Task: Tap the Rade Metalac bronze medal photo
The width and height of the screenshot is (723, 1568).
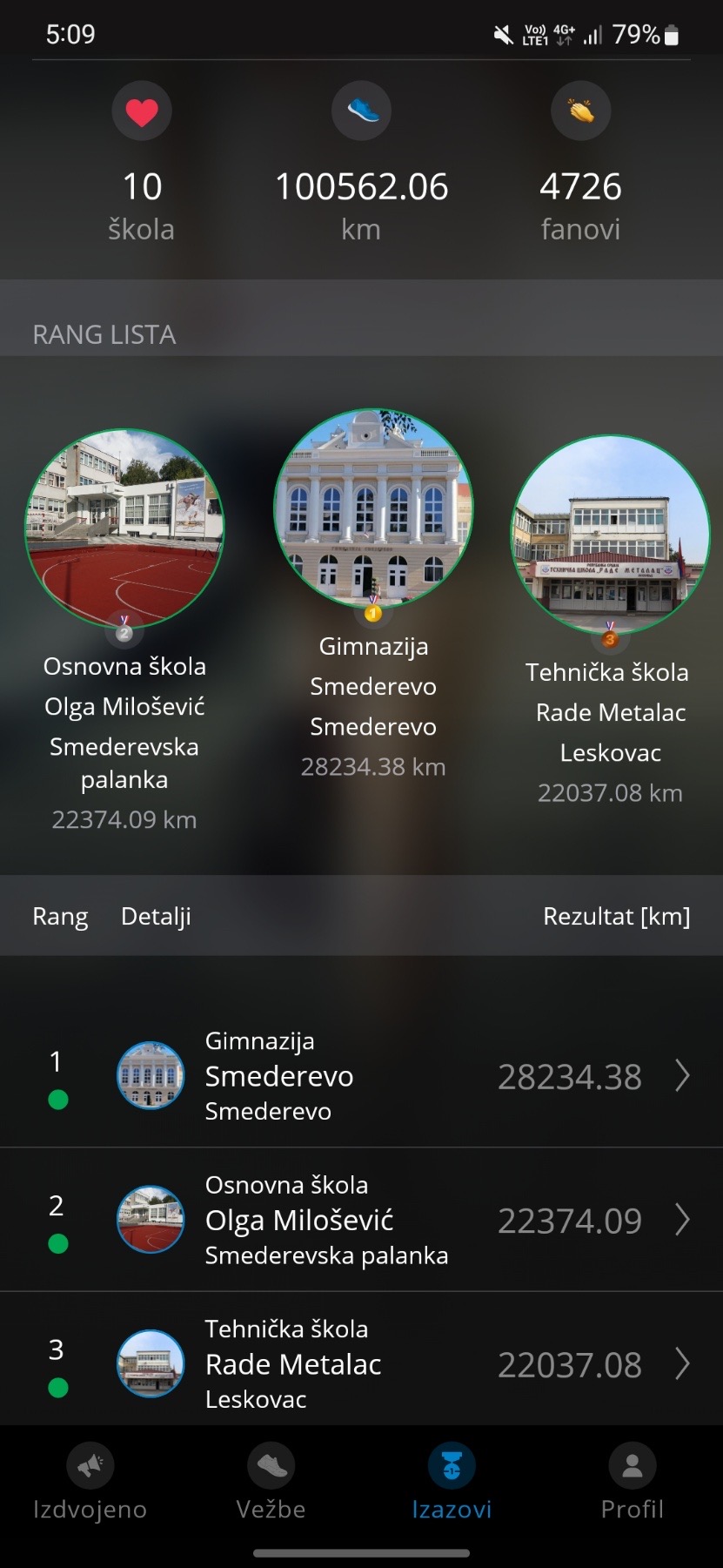Action: coord(610,534)
